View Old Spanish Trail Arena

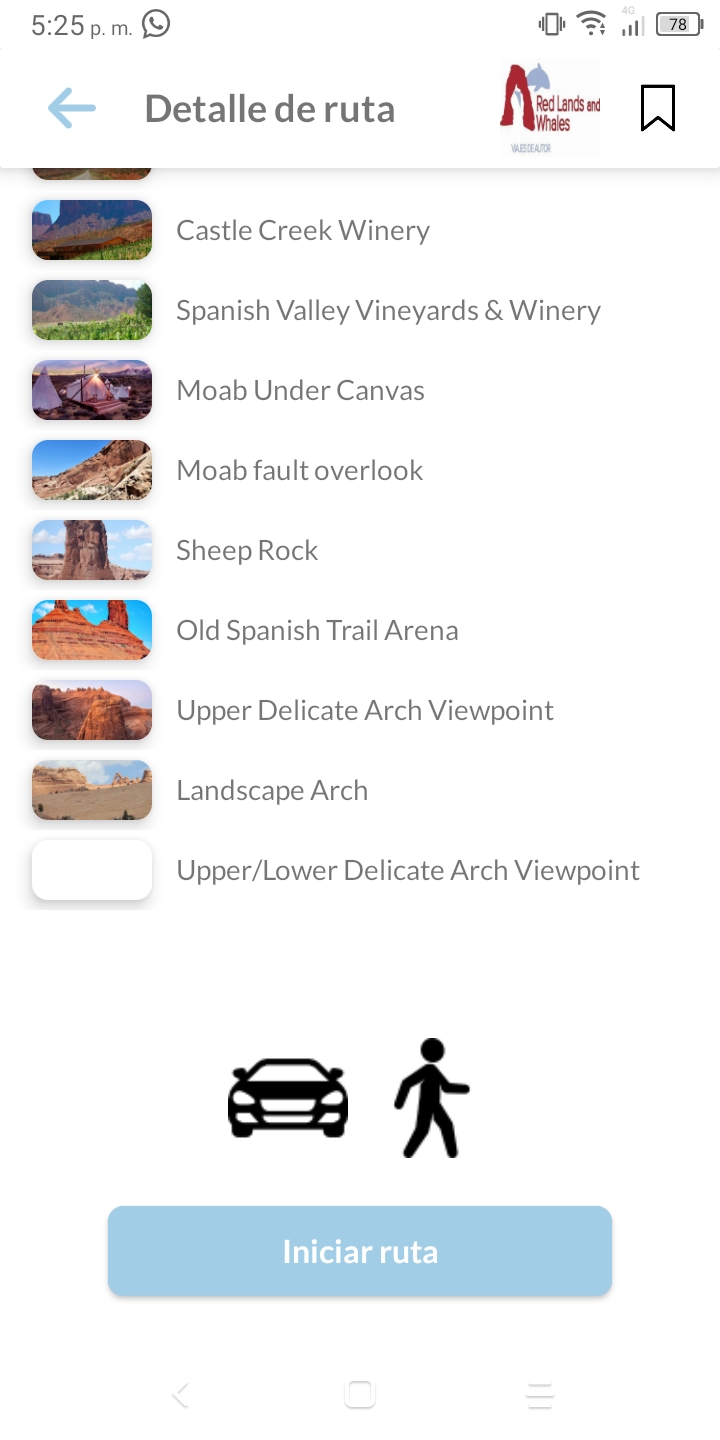coord(317,630)
